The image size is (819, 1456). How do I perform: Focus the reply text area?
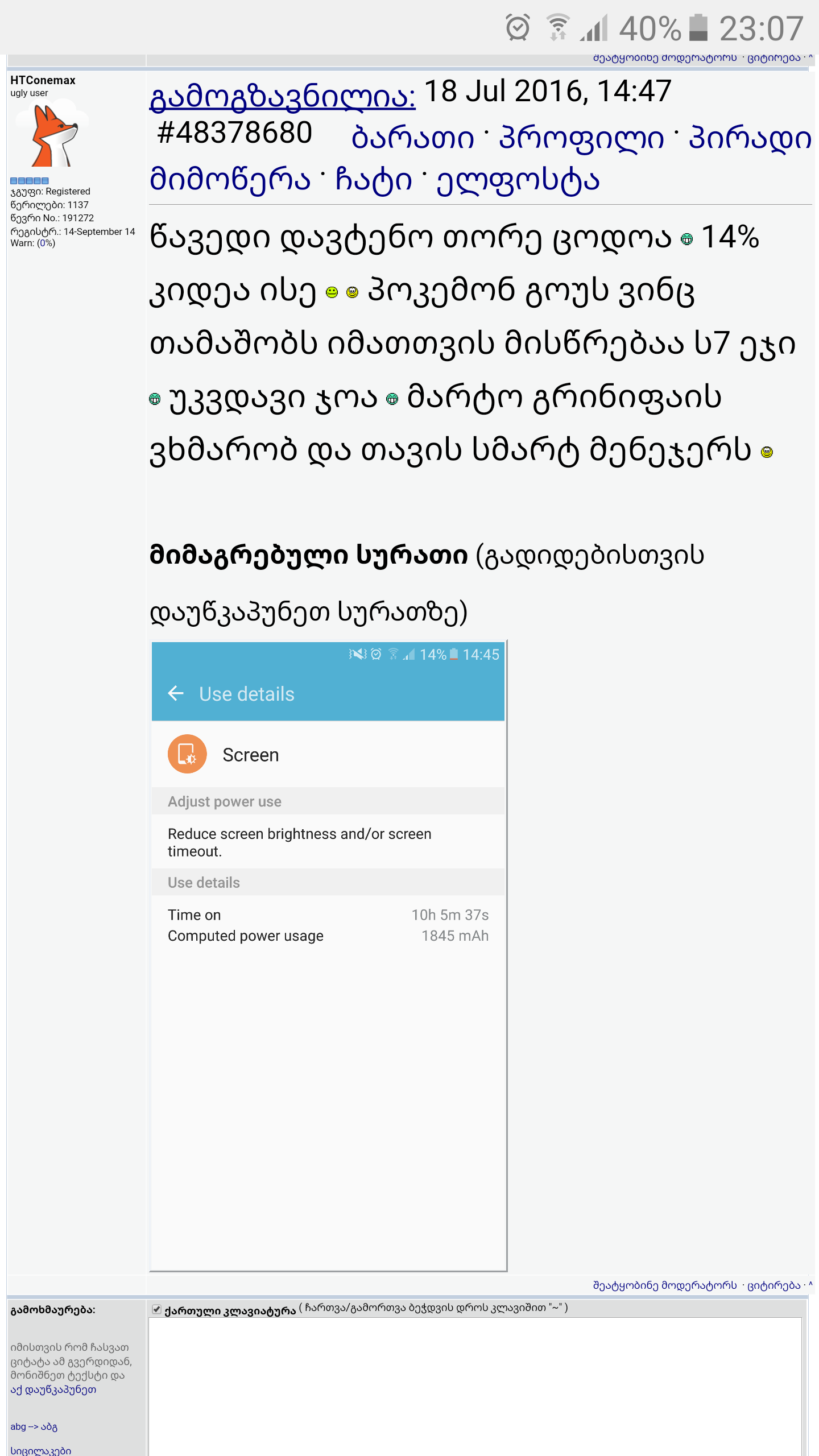point(475,1388)
